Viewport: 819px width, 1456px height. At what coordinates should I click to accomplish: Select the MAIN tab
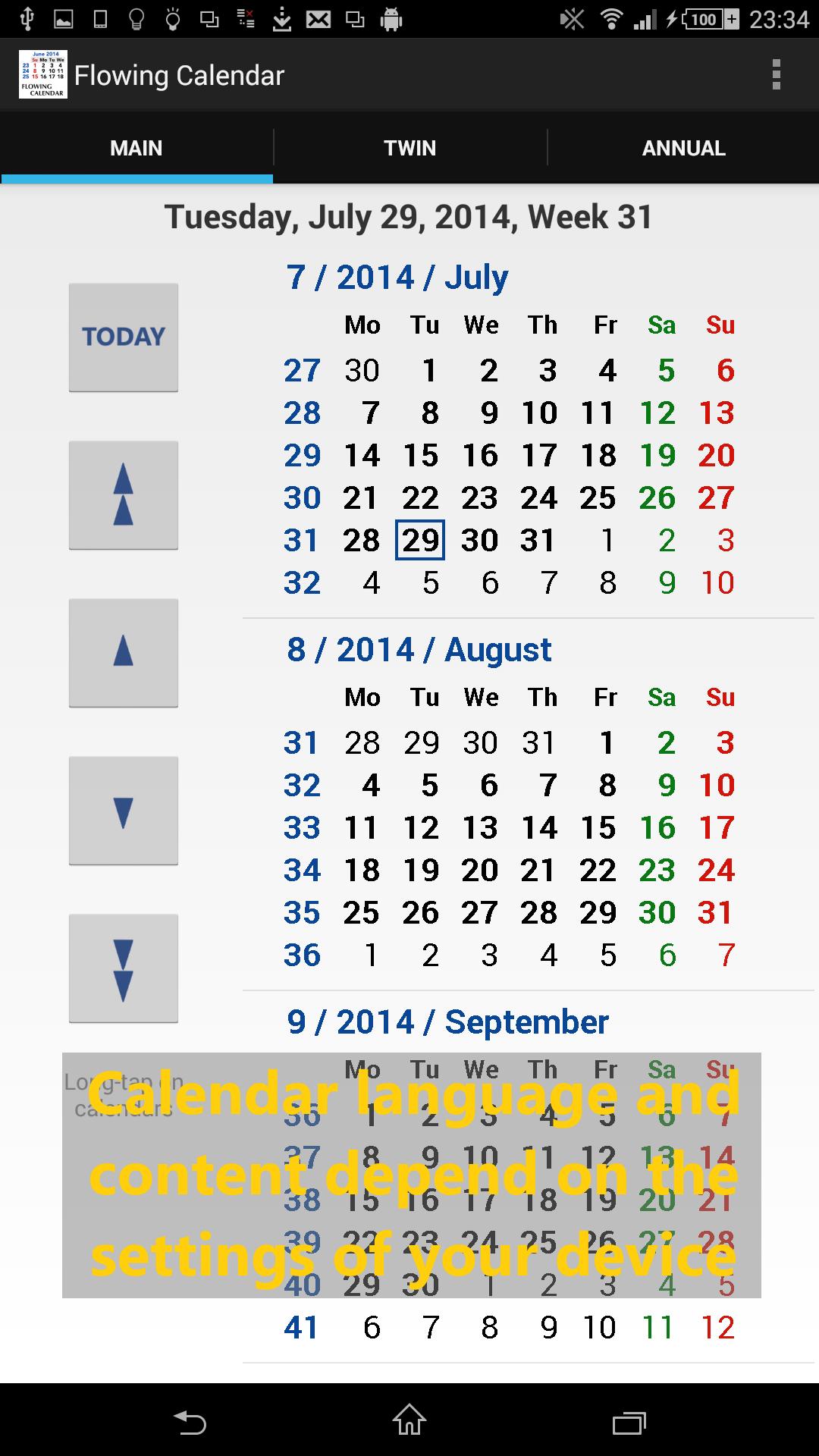(136, 147)
